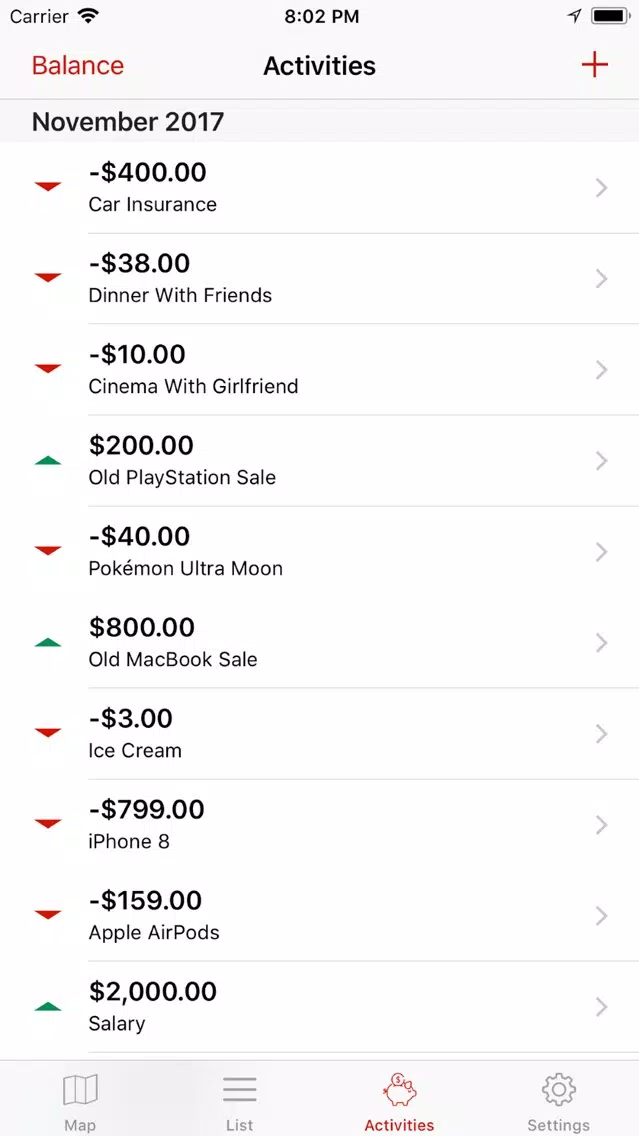Viewport: 639px width, 1136px height.
Task: Open the Pokémon Ultra Moon expense
Action: 320,552
